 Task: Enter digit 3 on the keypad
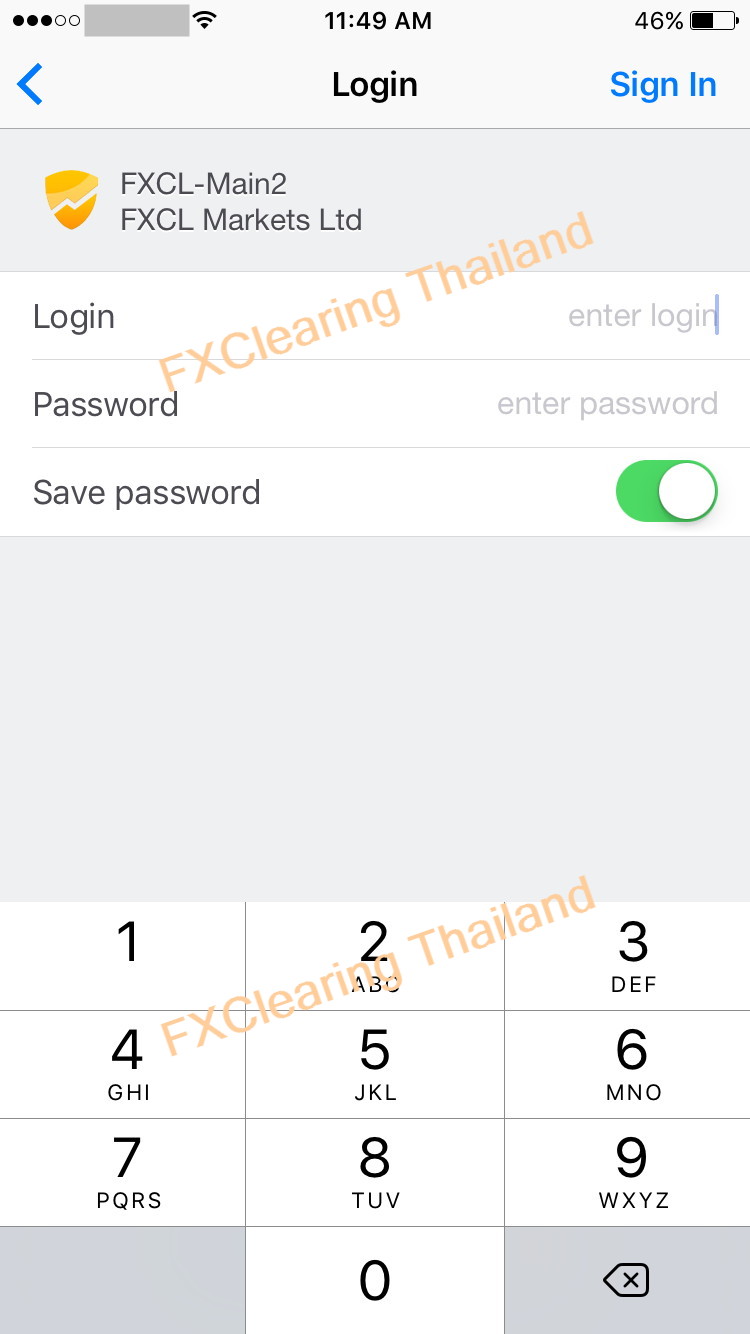click(632, 956)
